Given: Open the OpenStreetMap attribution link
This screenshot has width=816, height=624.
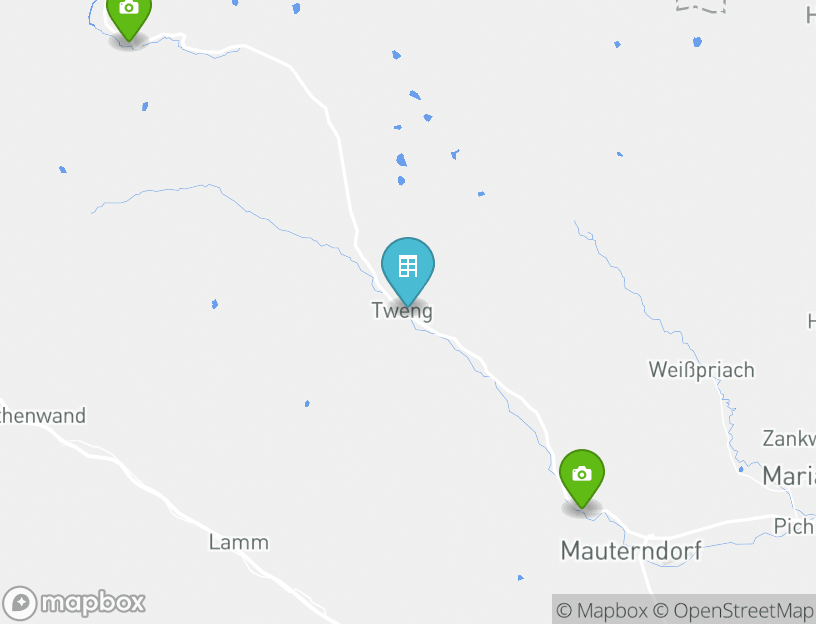Looking at the screenshot, I should [x=734, y=610].
